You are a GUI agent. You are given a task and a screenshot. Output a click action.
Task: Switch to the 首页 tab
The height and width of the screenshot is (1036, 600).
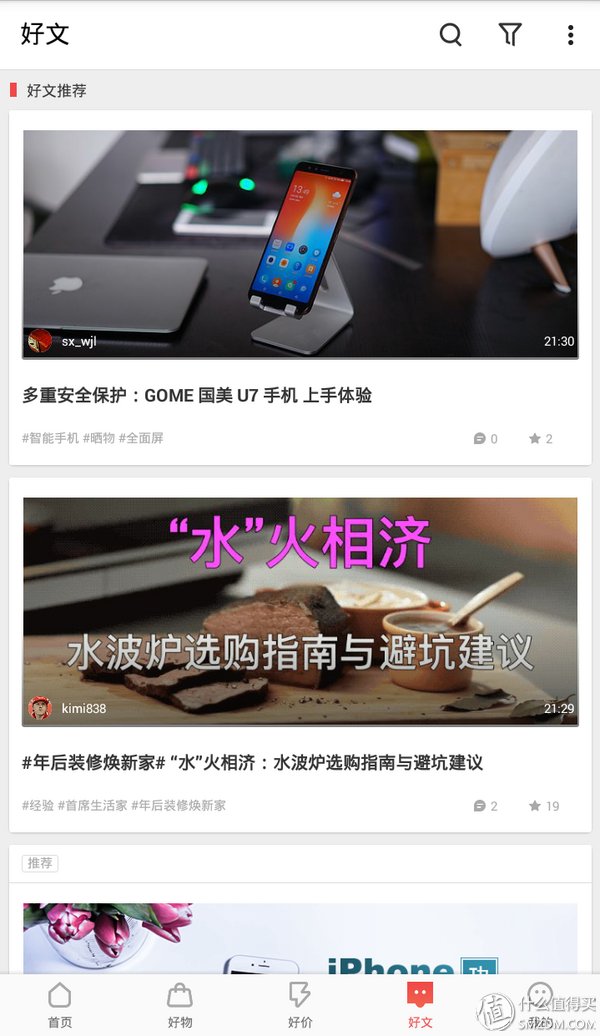coord(60,1004)
